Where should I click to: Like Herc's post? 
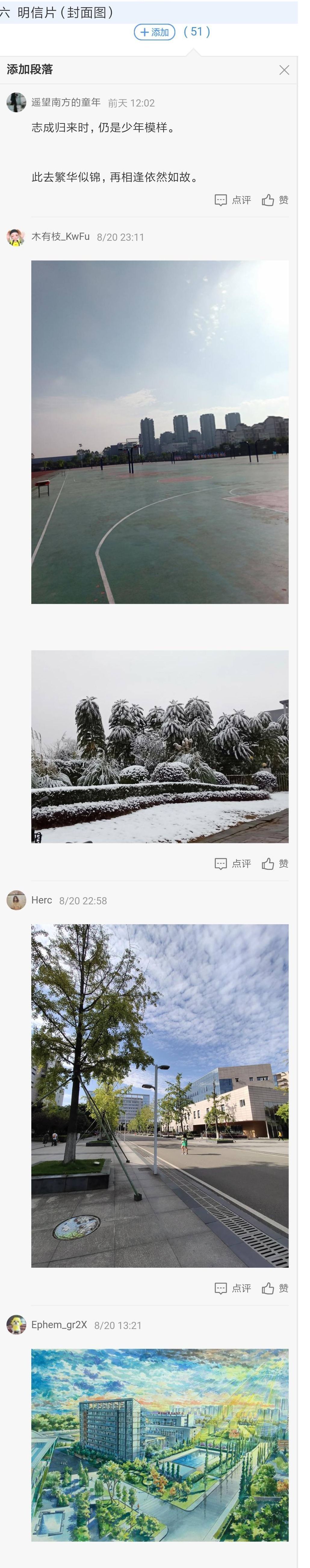tap(275, 1288)
